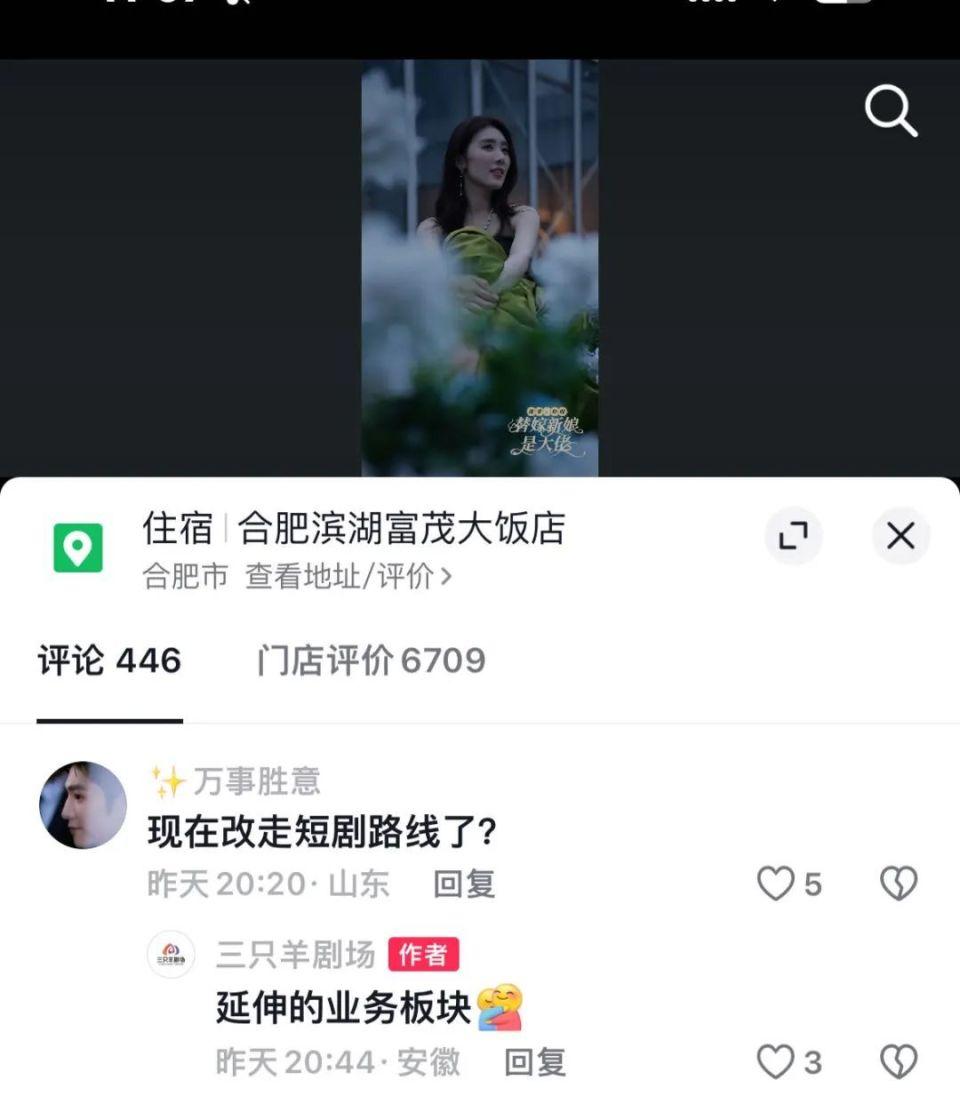Open search with the magnifier icon
The height and width of the screenshot is (1104, 960).
click(890, 111)
